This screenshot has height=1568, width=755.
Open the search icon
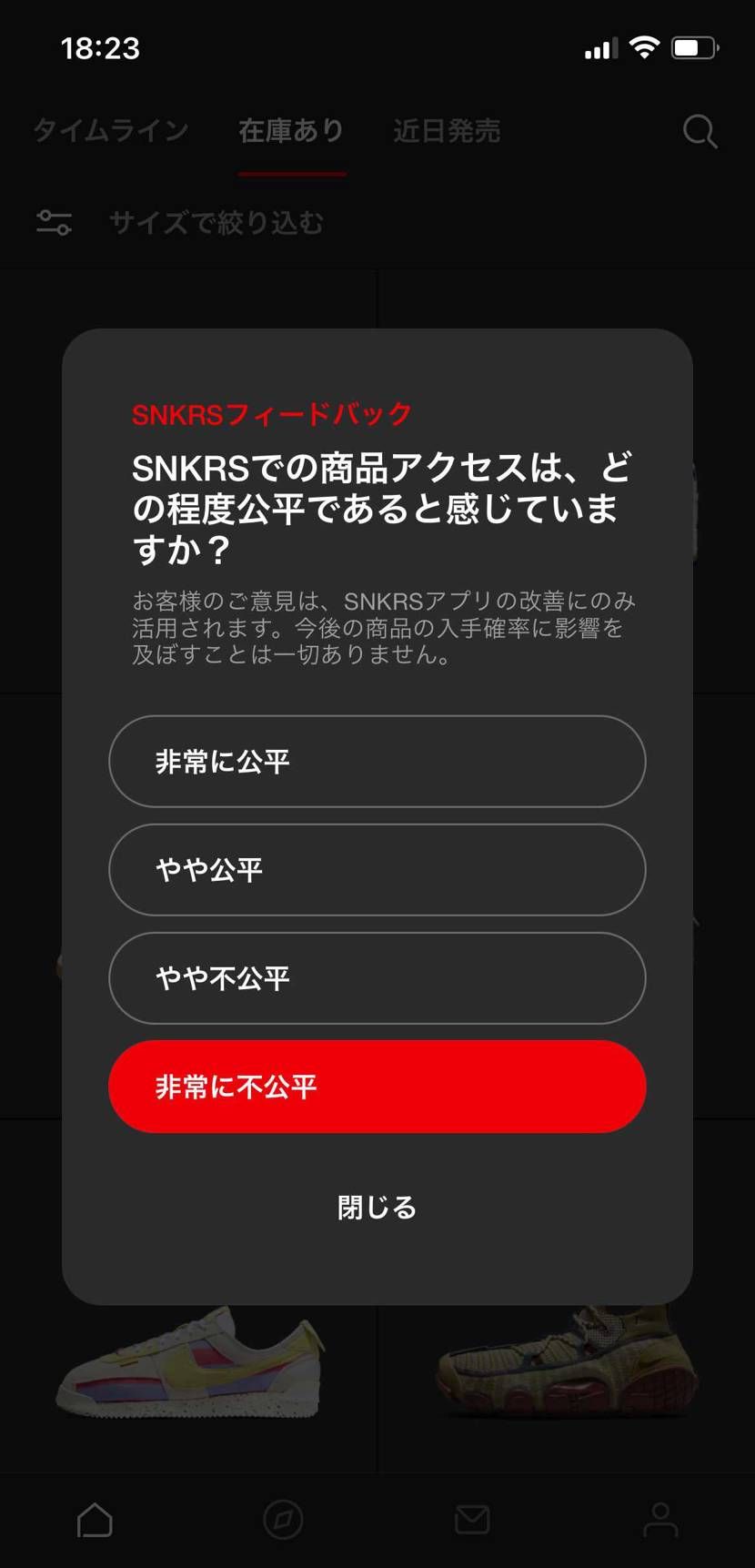(699, 131)
